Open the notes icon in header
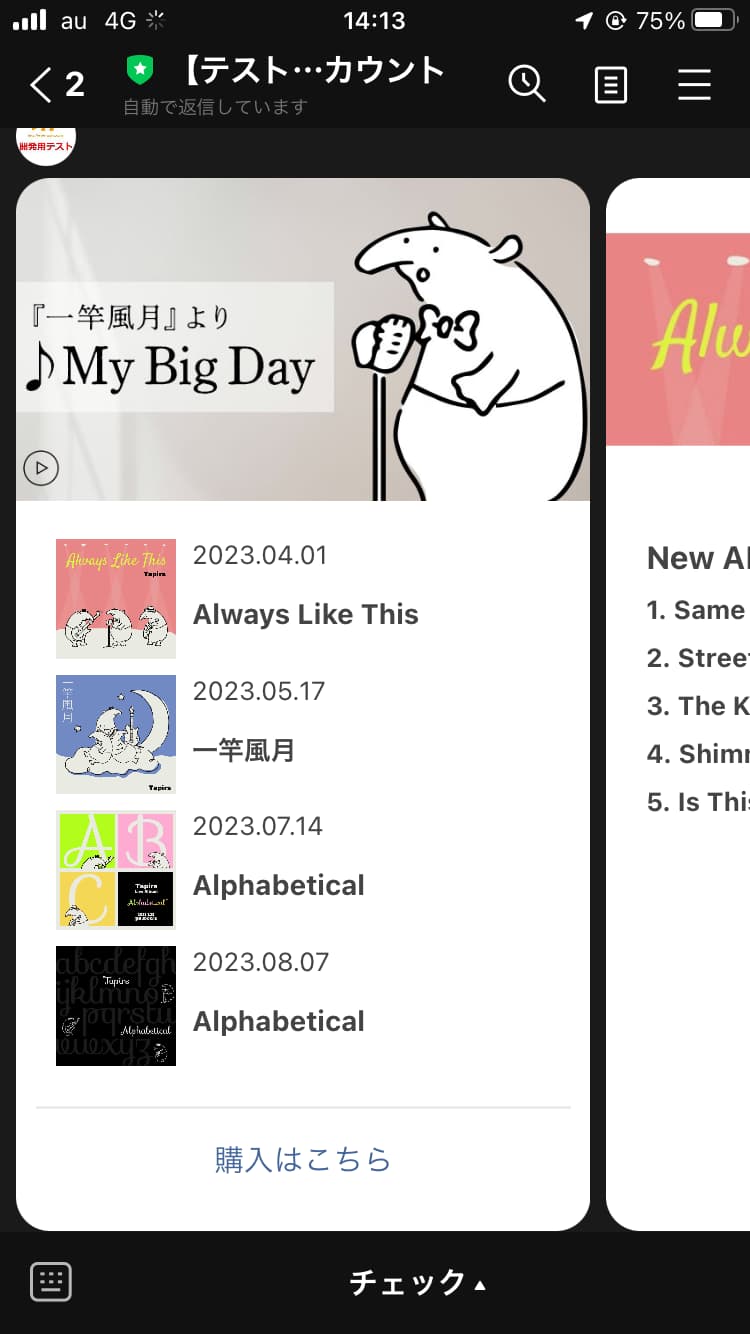The height and width of the screenshot is (1334, 750). 611,85
